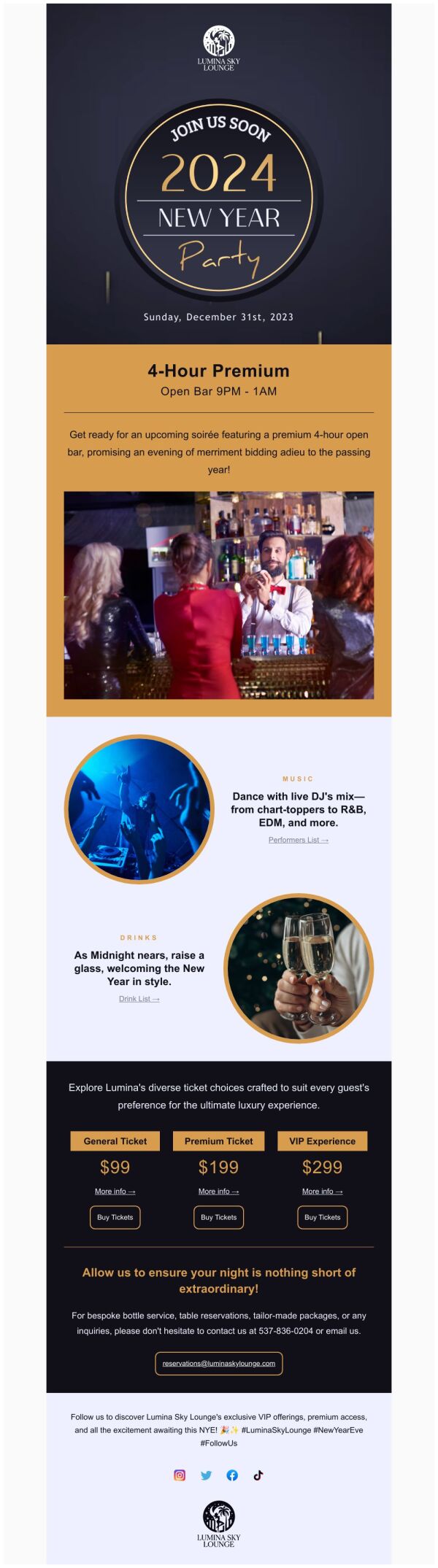Email reservations@luminaskylounge.com
438x1568 pixels.
[218, 1363]
